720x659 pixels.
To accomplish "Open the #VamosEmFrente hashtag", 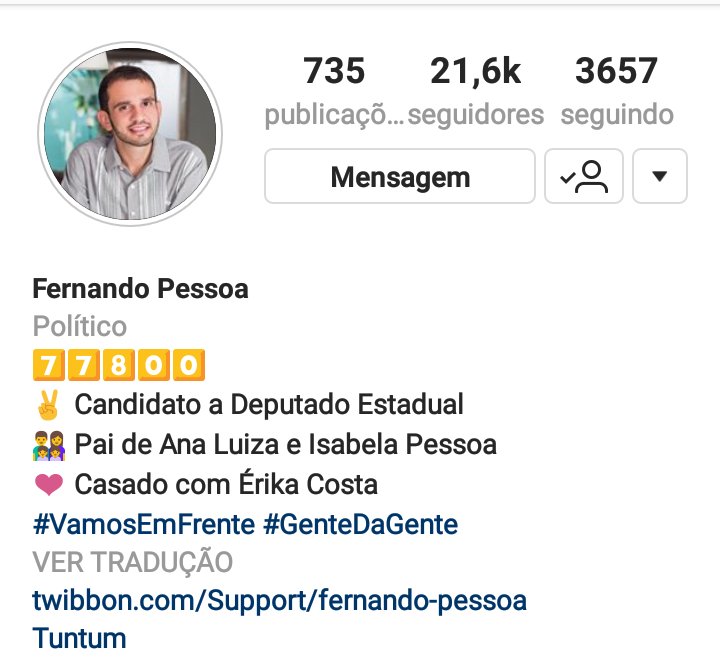I will [143, 523].
